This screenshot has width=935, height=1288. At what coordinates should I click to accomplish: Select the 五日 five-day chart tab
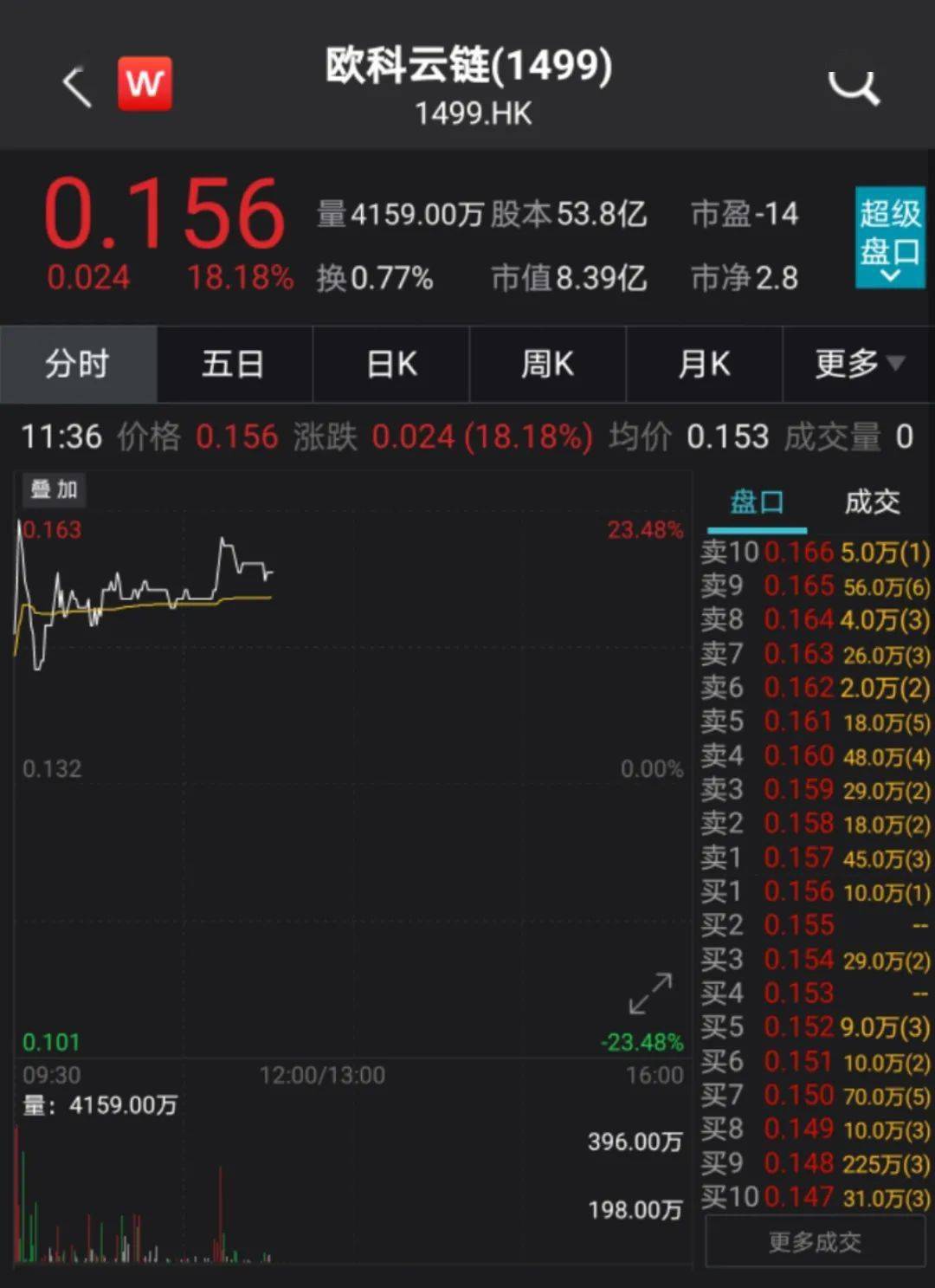[x=234, y=364]
